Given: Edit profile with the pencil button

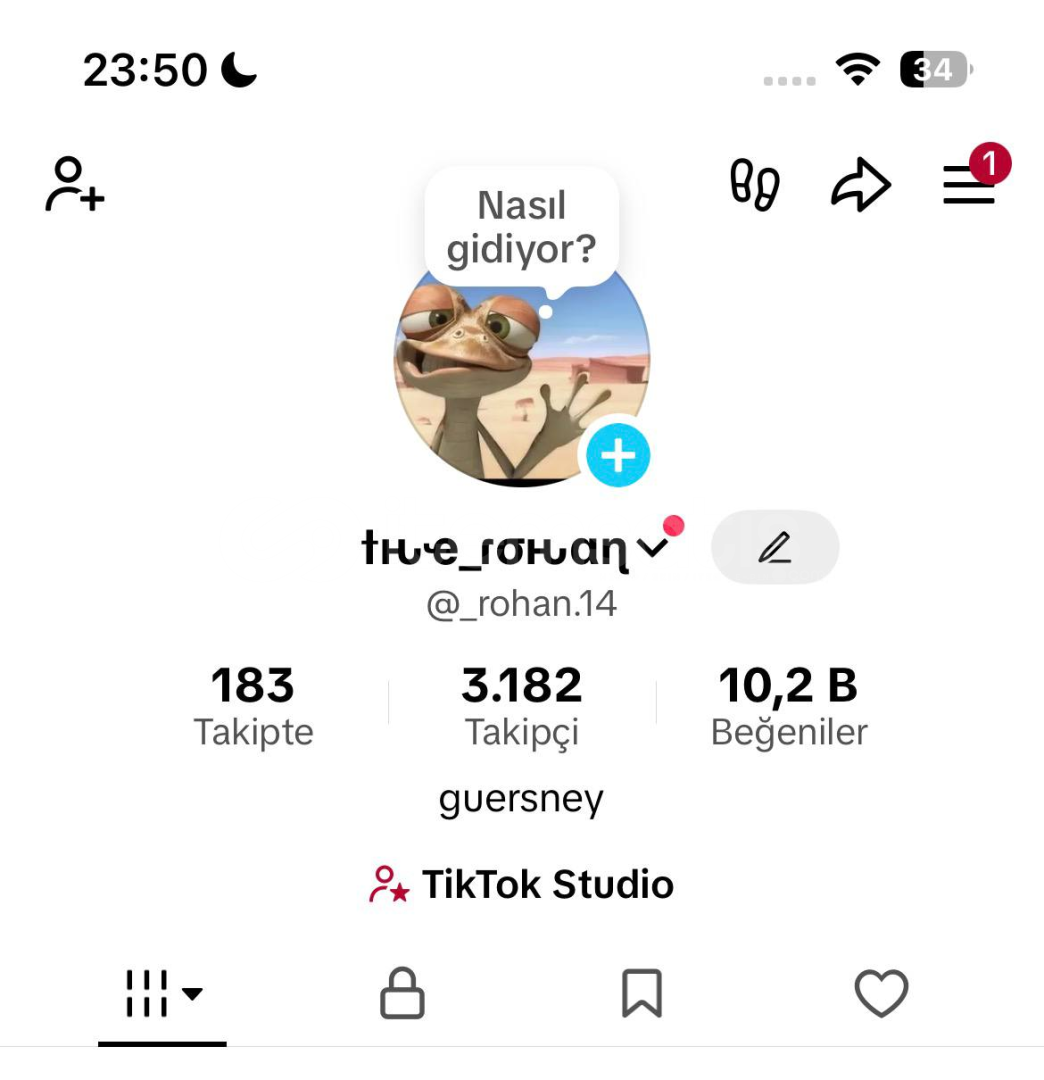Looking at the screenshot, I should (x=775, y=547).
